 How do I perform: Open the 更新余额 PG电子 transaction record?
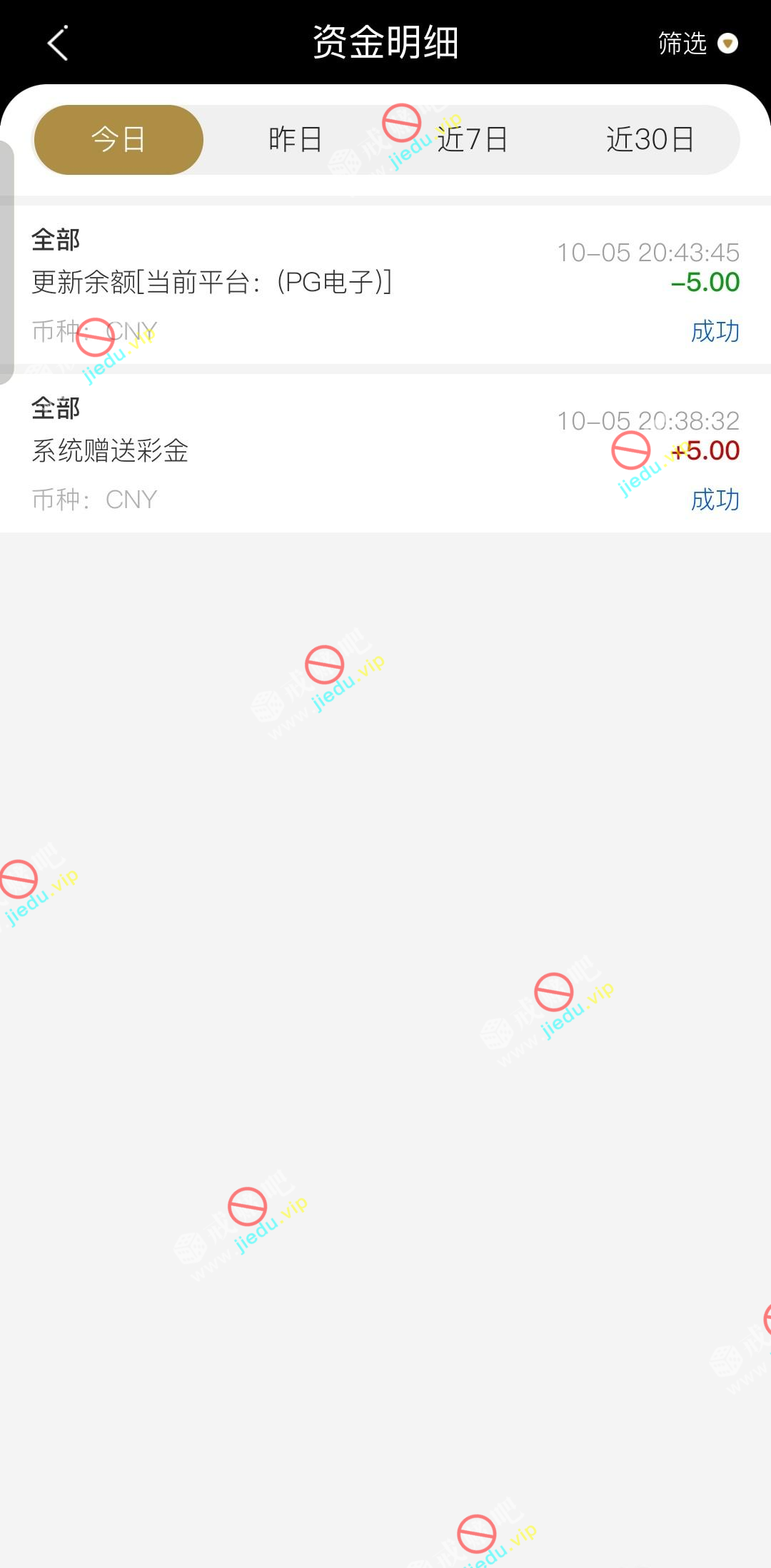(x=385, y=284)
